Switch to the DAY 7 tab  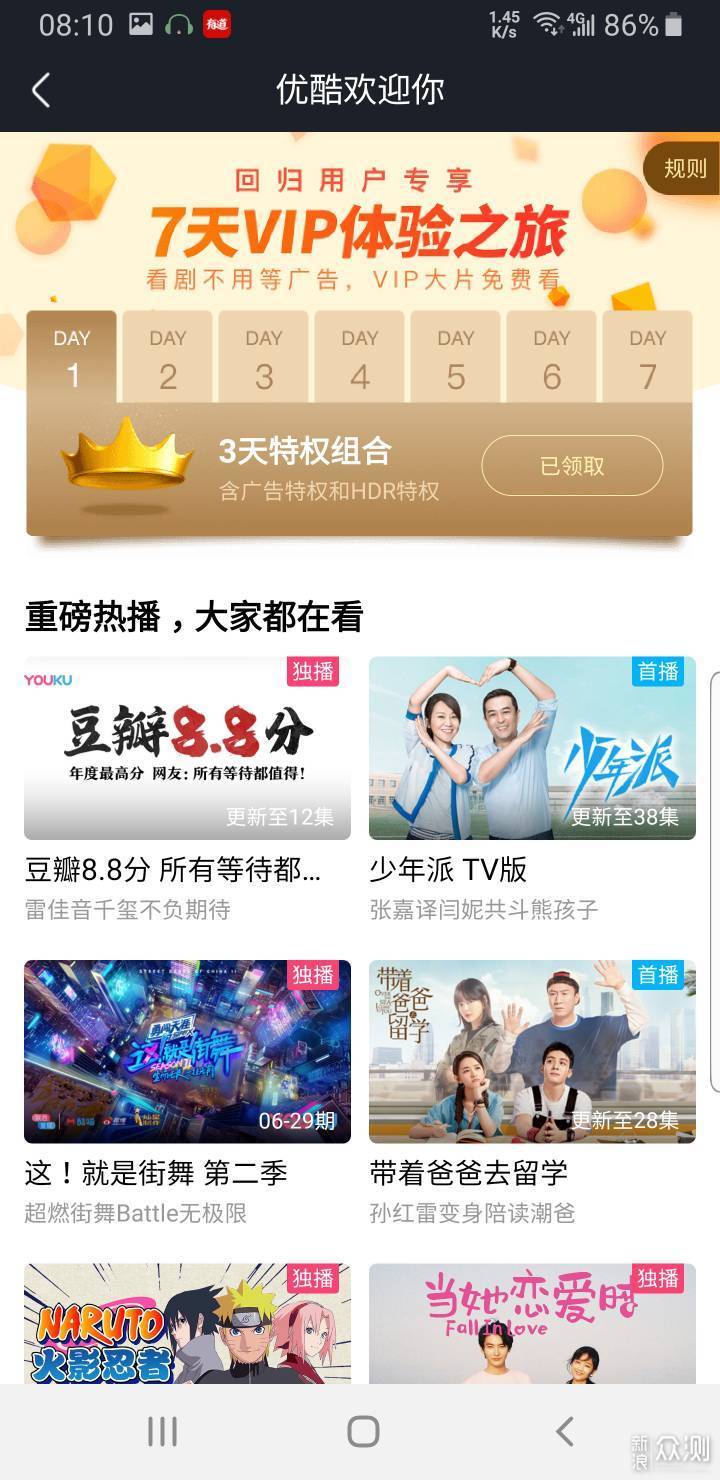coord(648,360)
